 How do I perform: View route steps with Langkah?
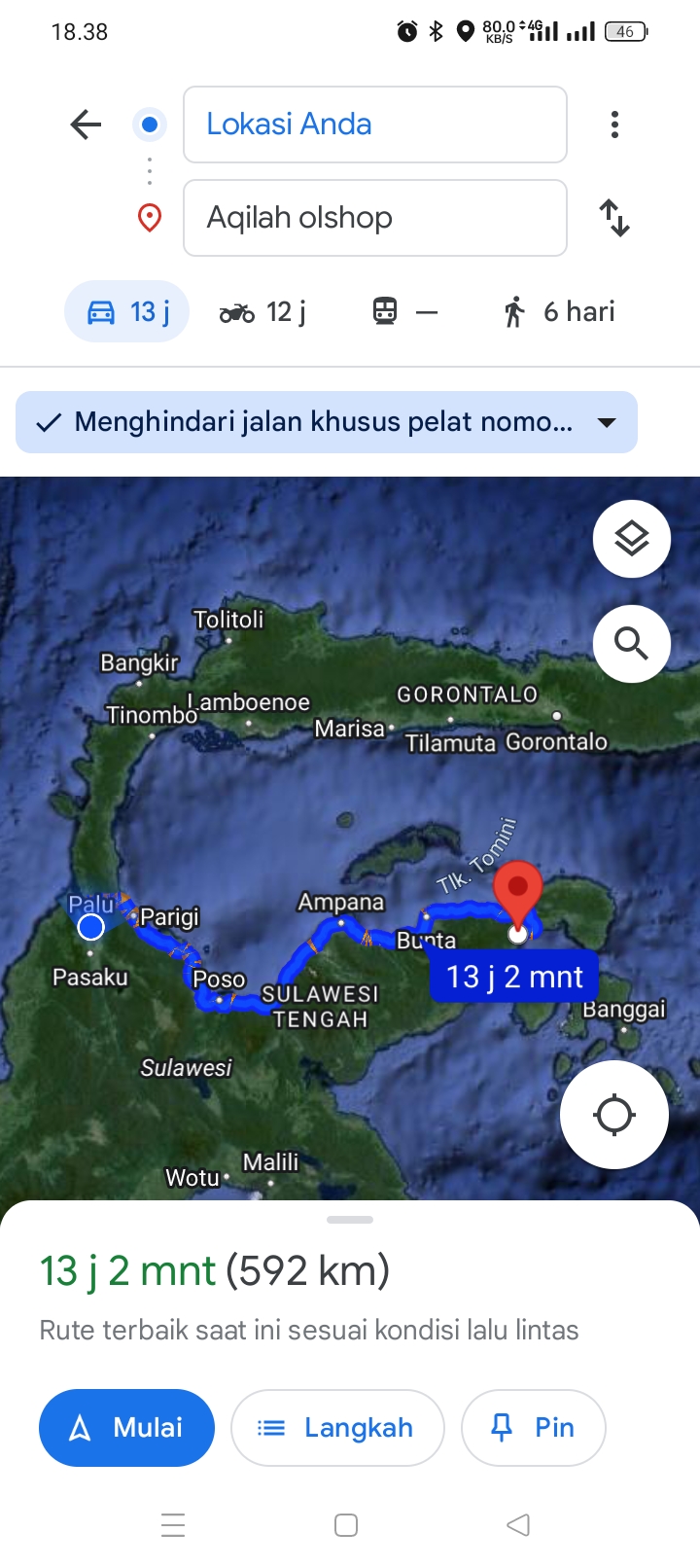pyautogui.click(x=337, y=1428)
